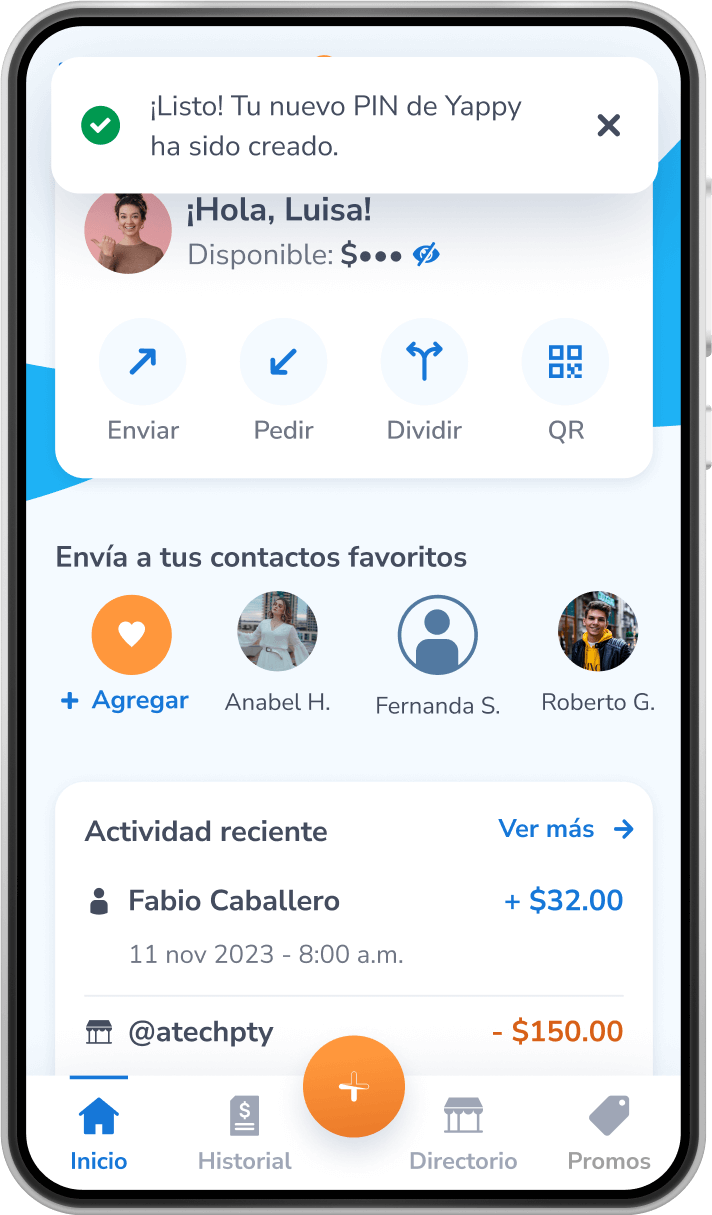Open Enviar to send money

[143, 362]
